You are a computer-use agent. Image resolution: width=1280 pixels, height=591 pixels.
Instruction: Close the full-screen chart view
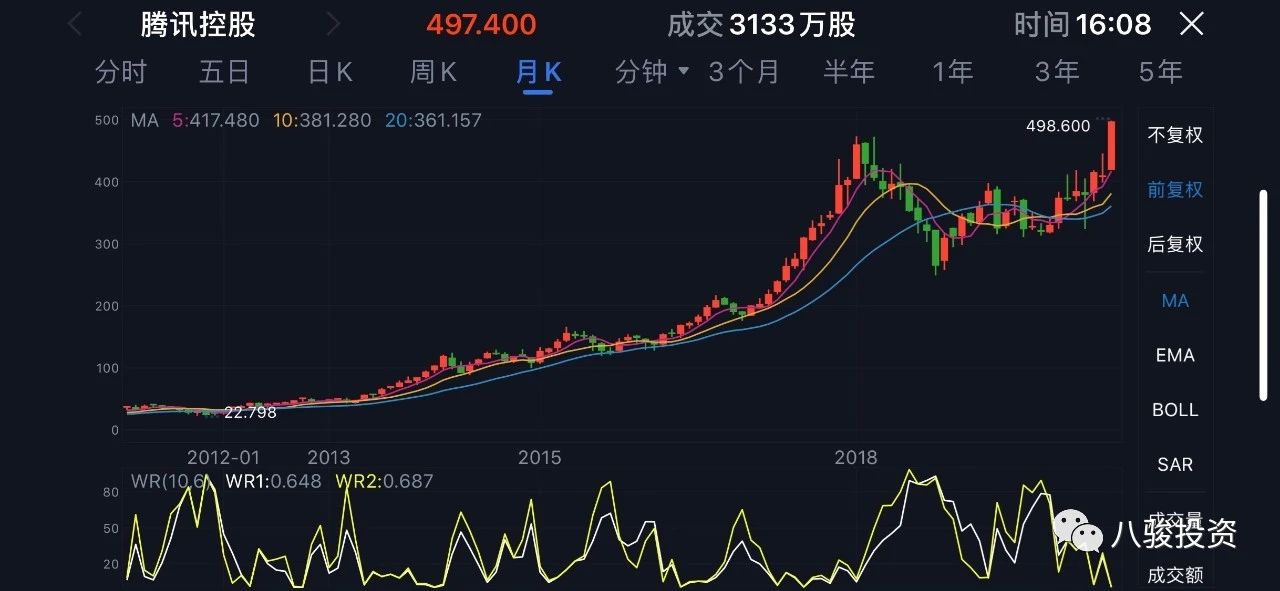1191,24
